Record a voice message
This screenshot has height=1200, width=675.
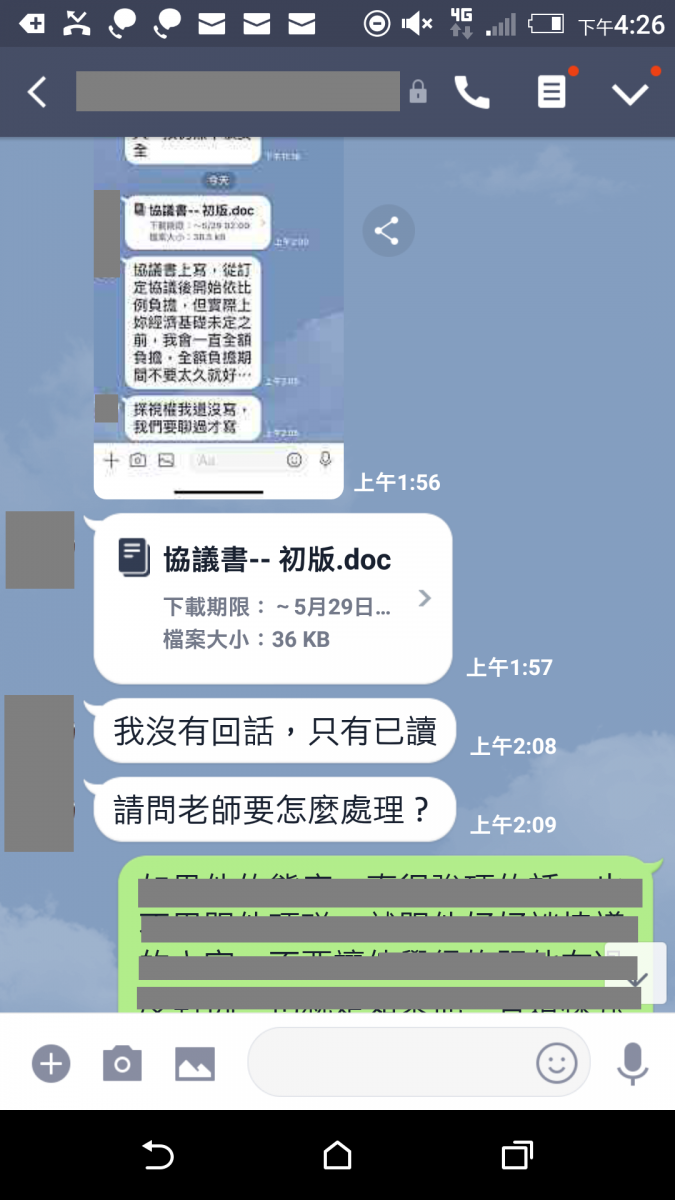pyautogui.click(x=632, y=1062)
